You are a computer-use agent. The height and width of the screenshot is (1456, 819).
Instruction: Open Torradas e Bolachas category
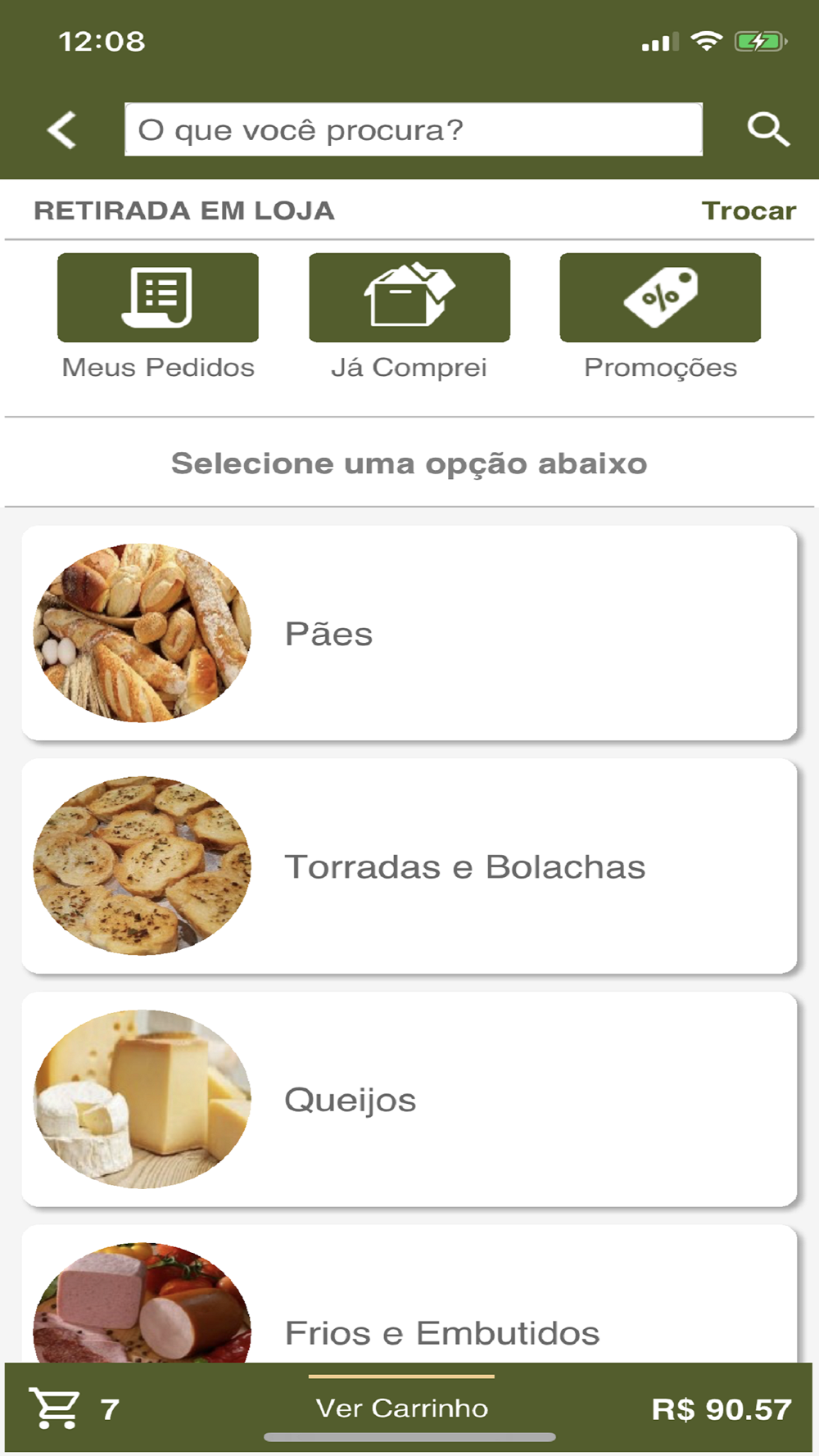point(409,866)
